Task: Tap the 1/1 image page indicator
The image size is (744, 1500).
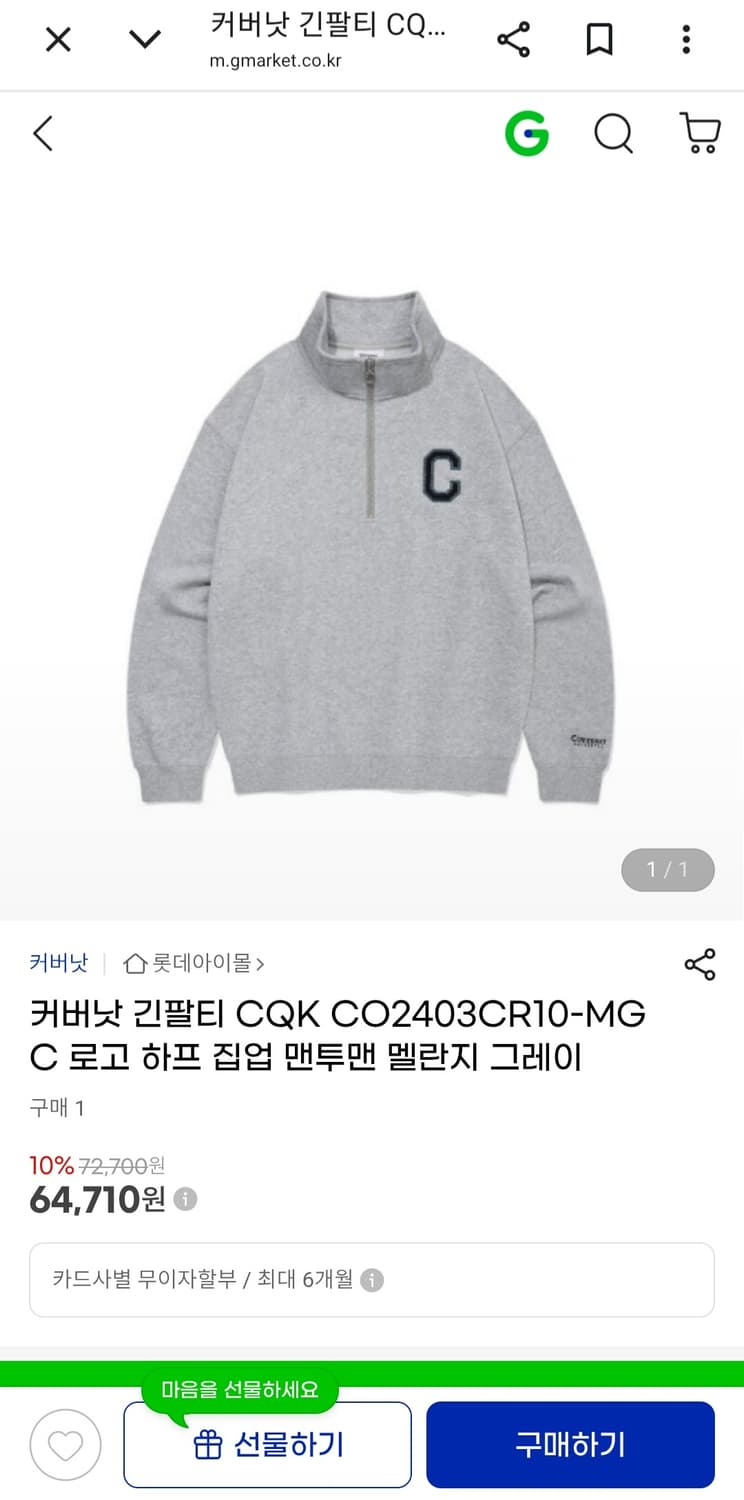Action: 667,869
